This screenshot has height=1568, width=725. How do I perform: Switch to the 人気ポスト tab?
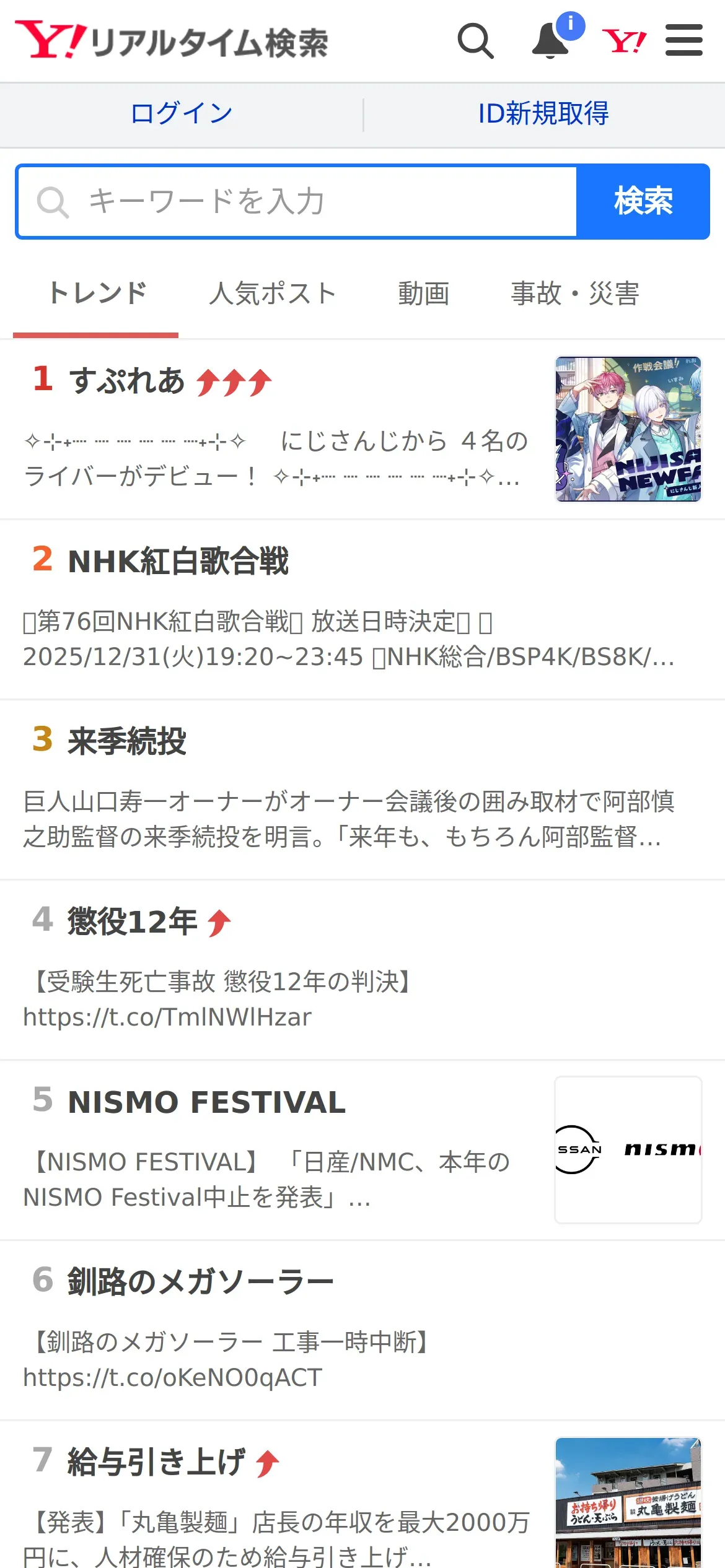click(x=272, y=294)
